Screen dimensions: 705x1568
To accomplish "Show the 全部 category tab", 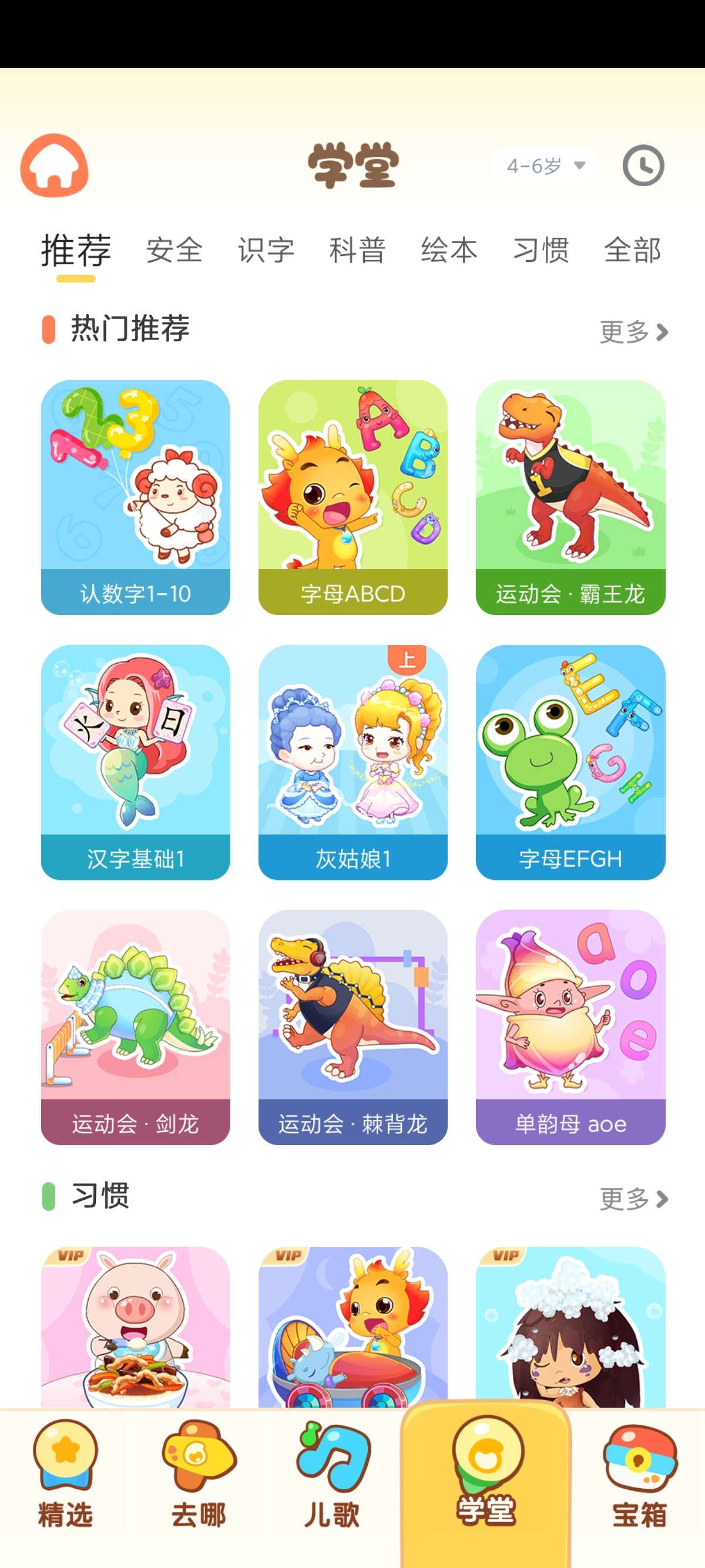I will click(633, 250).
